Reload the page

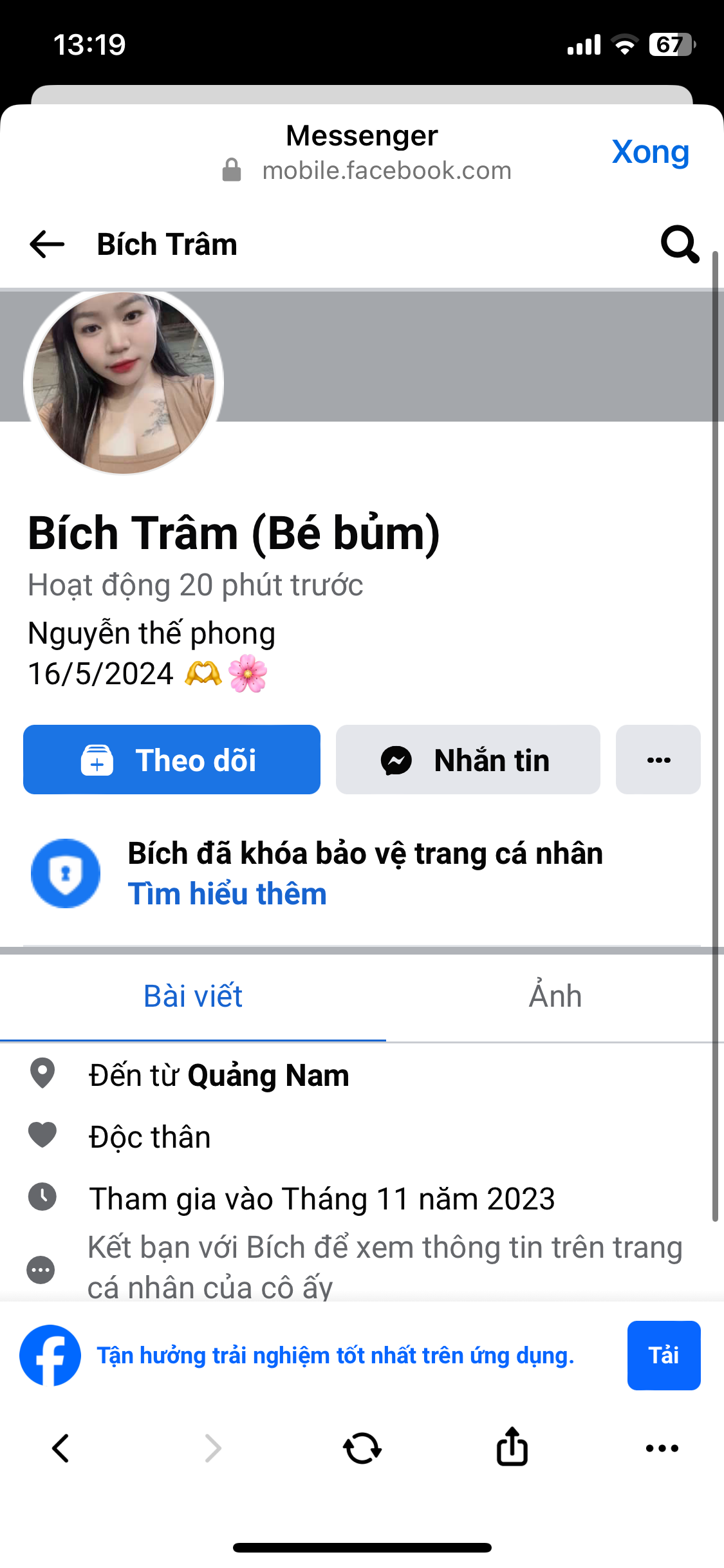(x=362, y=1448)
